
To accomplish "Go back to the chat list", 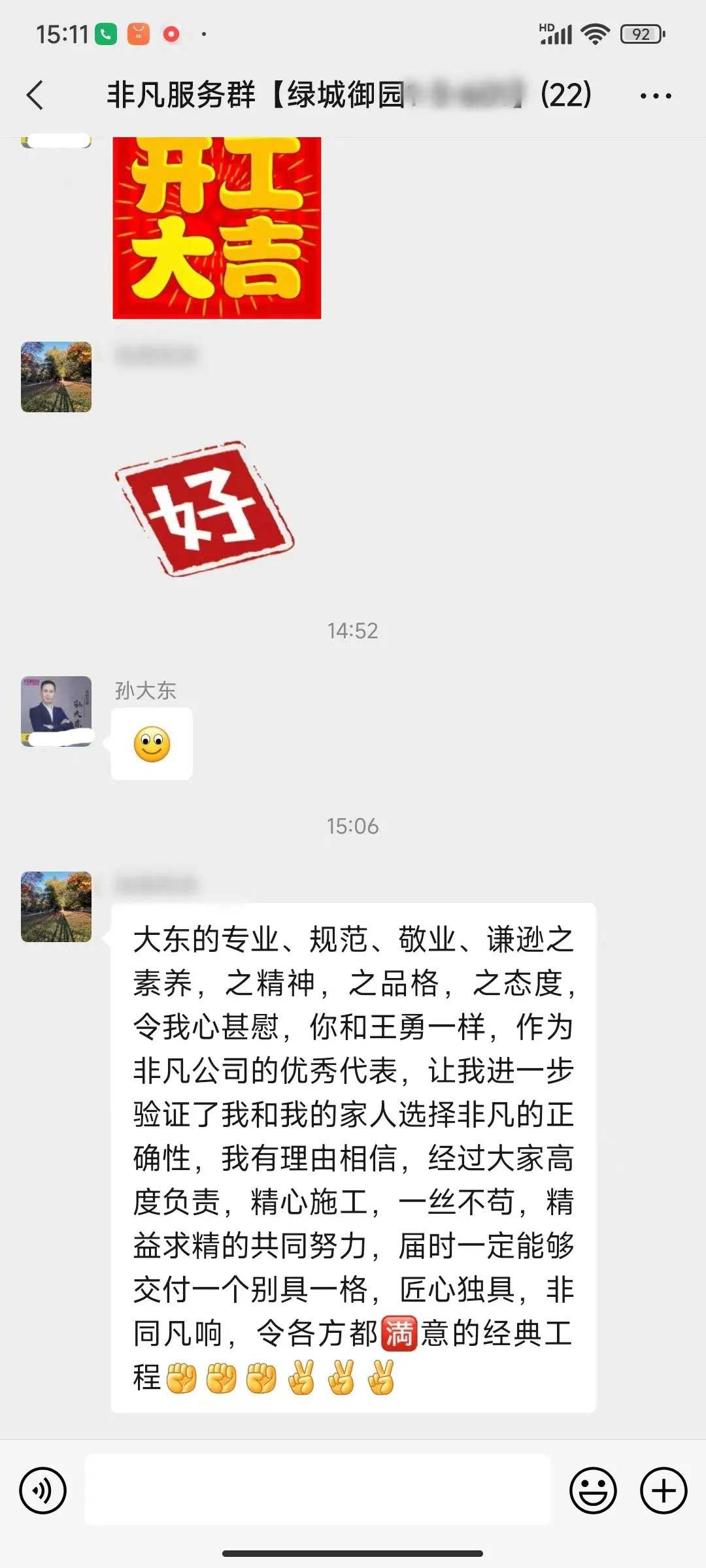I will click(x=35, y=95).
